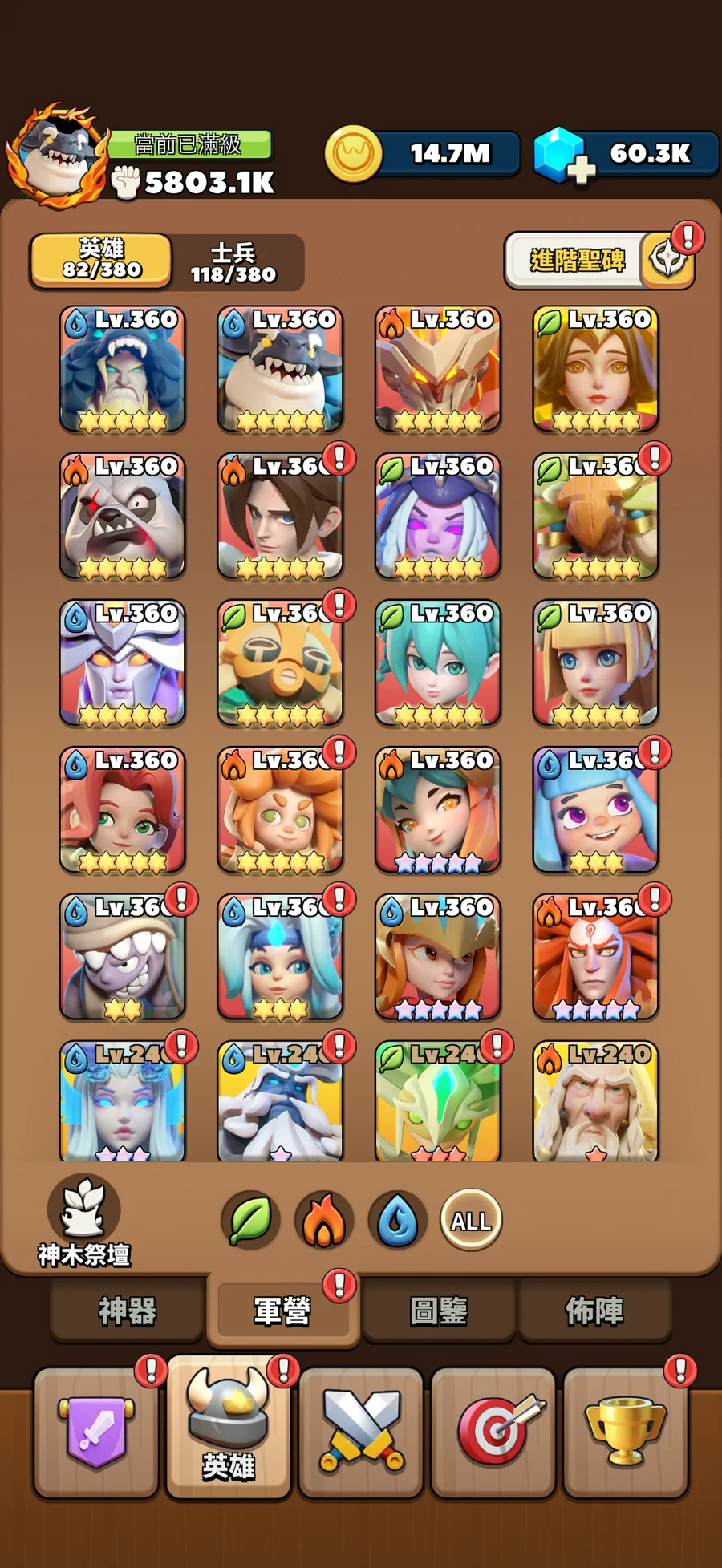Select the 軍營 barracks tab
722x1568 pixels.
[x=282, y=1311]
